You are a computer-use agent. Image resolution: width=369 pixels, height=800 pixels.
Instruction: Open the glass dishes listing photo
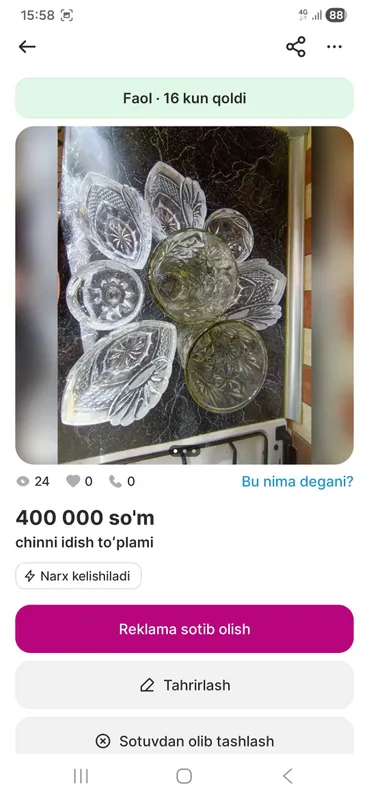[184, 295]
